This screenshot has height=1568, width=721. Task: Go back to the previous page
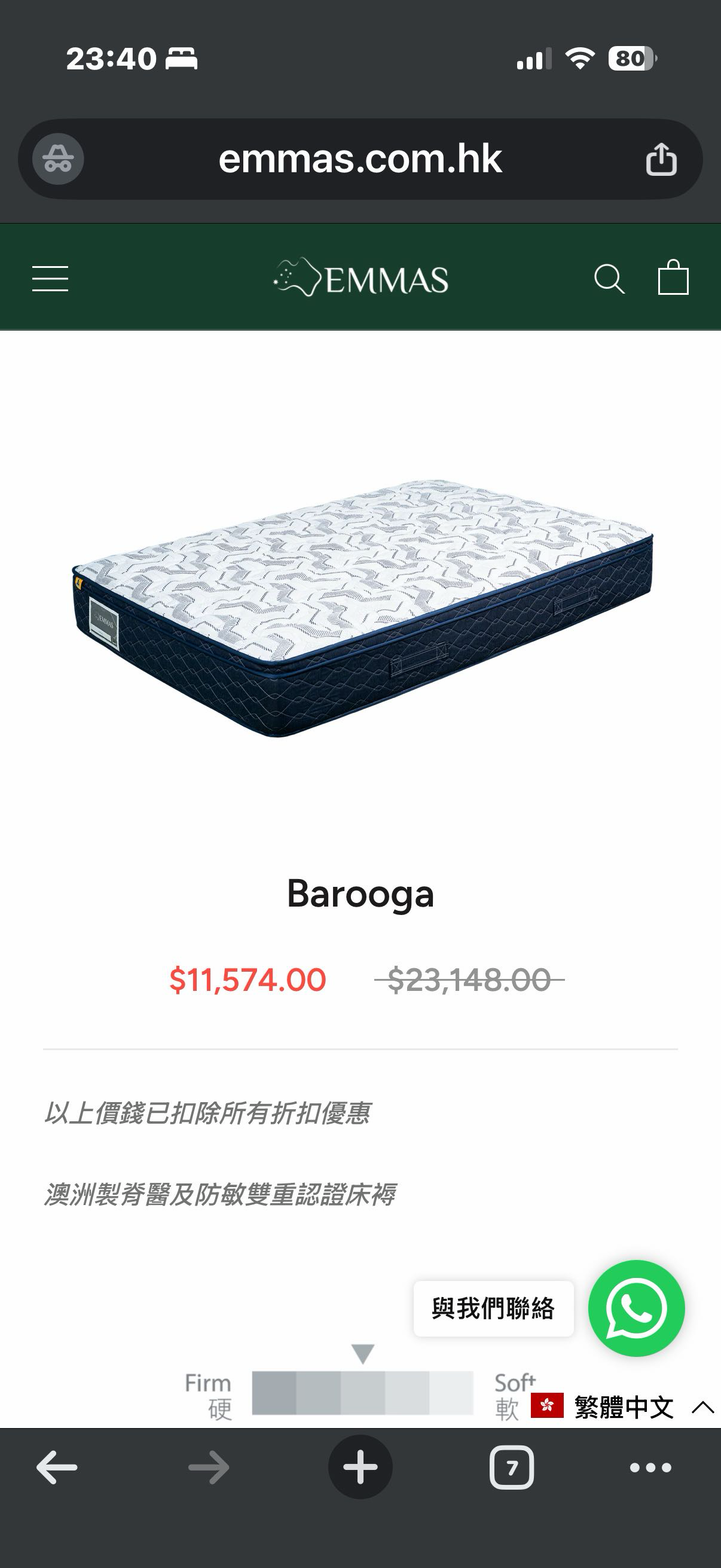pos(57,1468)
